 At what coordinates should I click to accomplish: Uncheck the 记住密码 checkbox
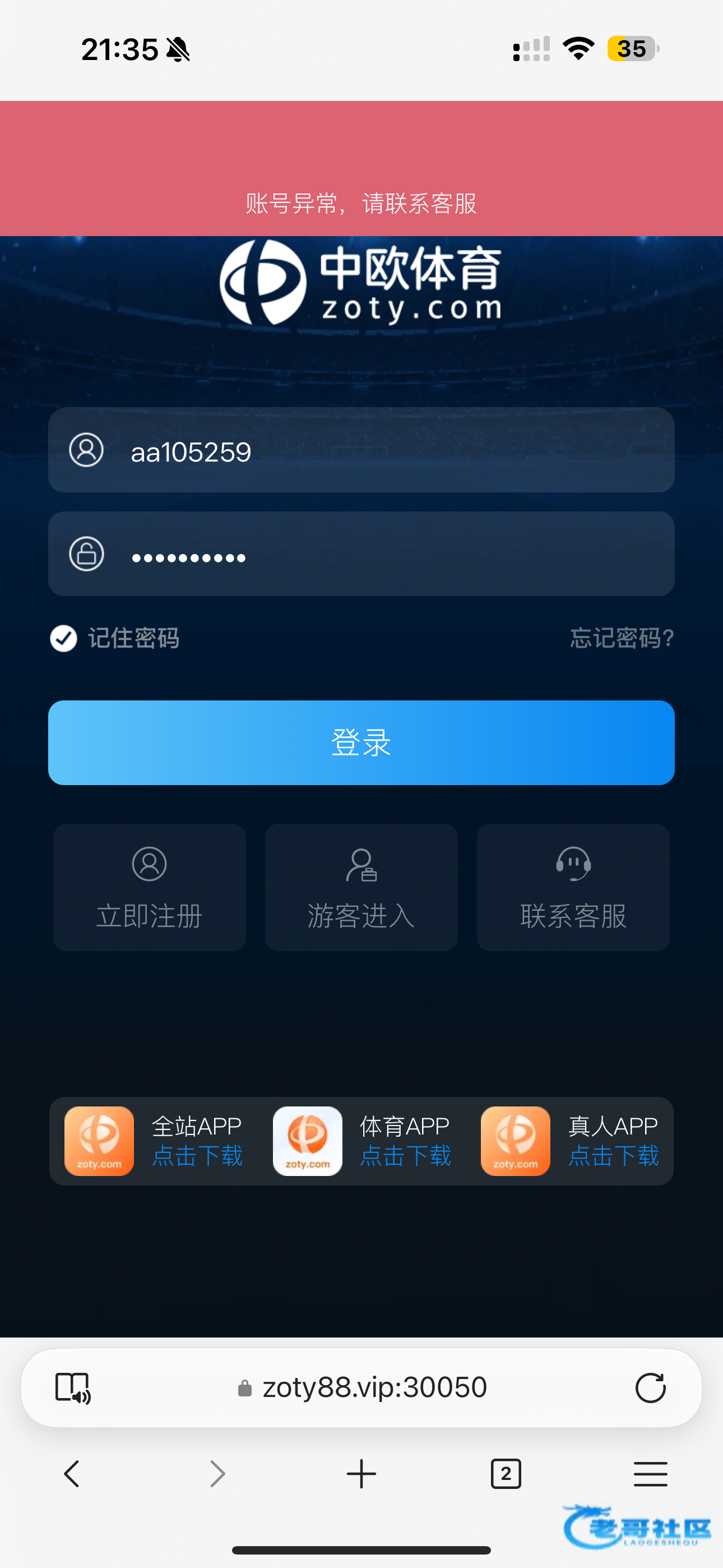[64, 639]
